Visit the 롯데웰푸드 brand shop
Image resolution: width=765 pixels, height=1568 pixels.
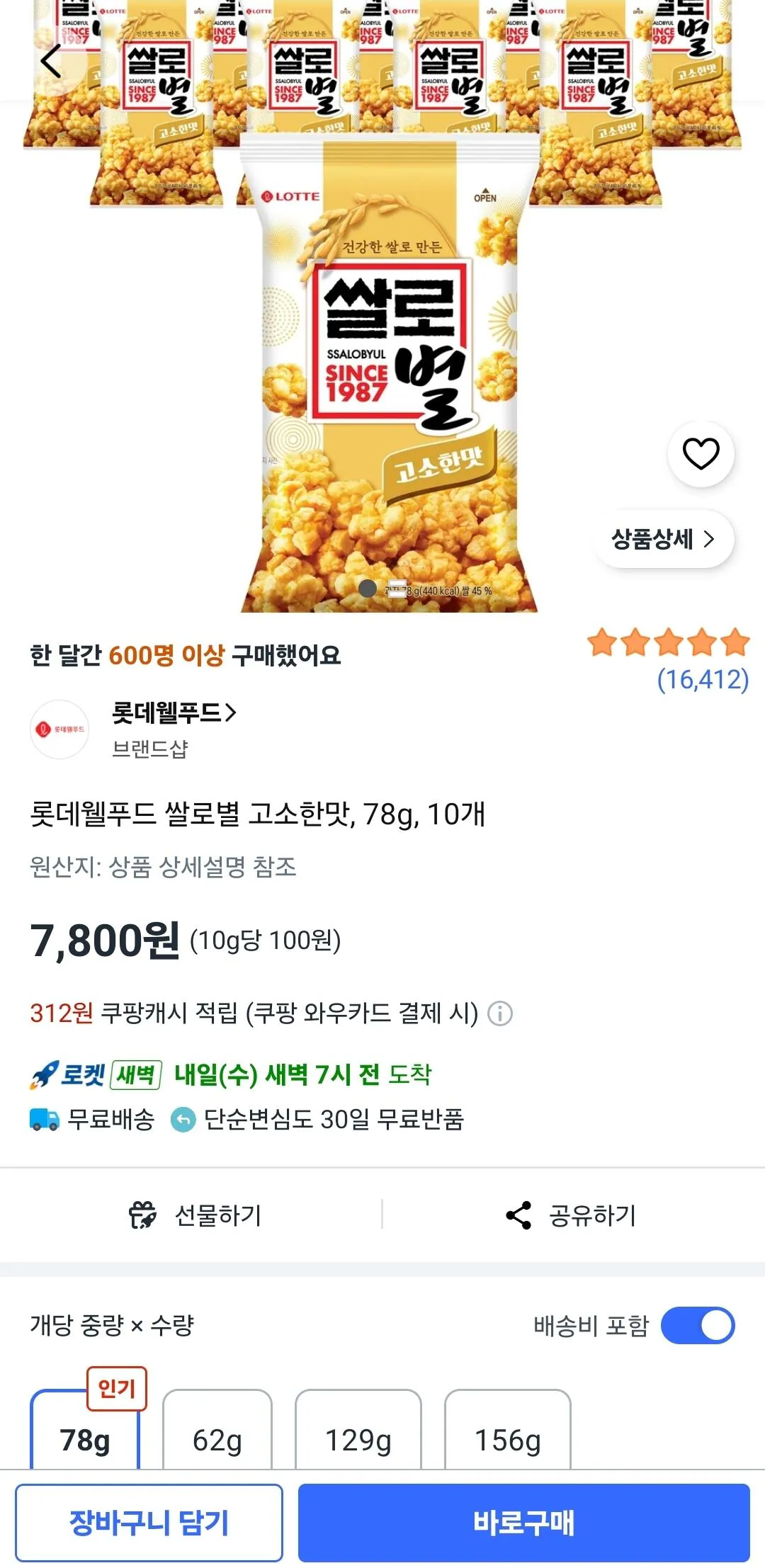click(x=174, y=712)
